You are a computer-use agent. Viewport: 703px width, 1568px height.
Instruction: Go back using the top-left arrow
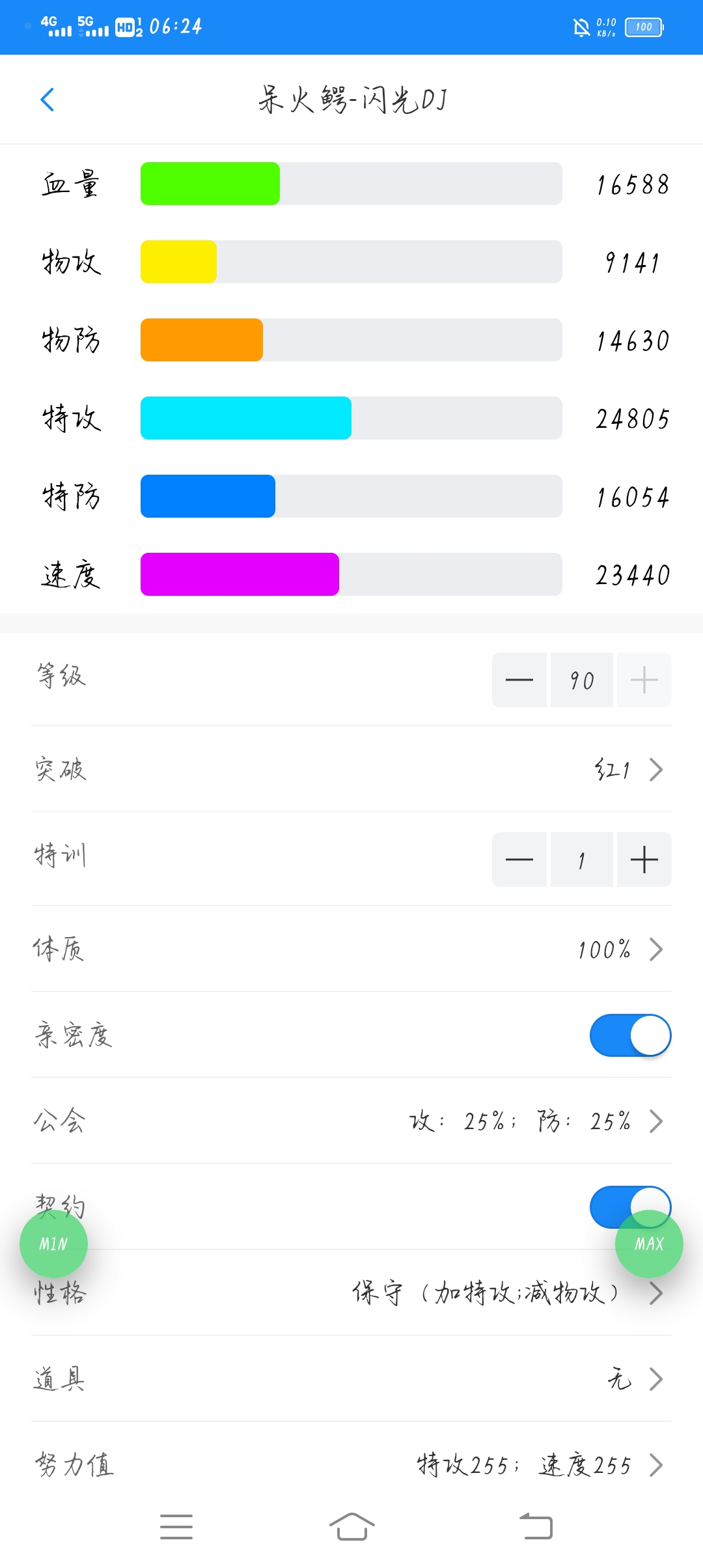coord(47,100)
